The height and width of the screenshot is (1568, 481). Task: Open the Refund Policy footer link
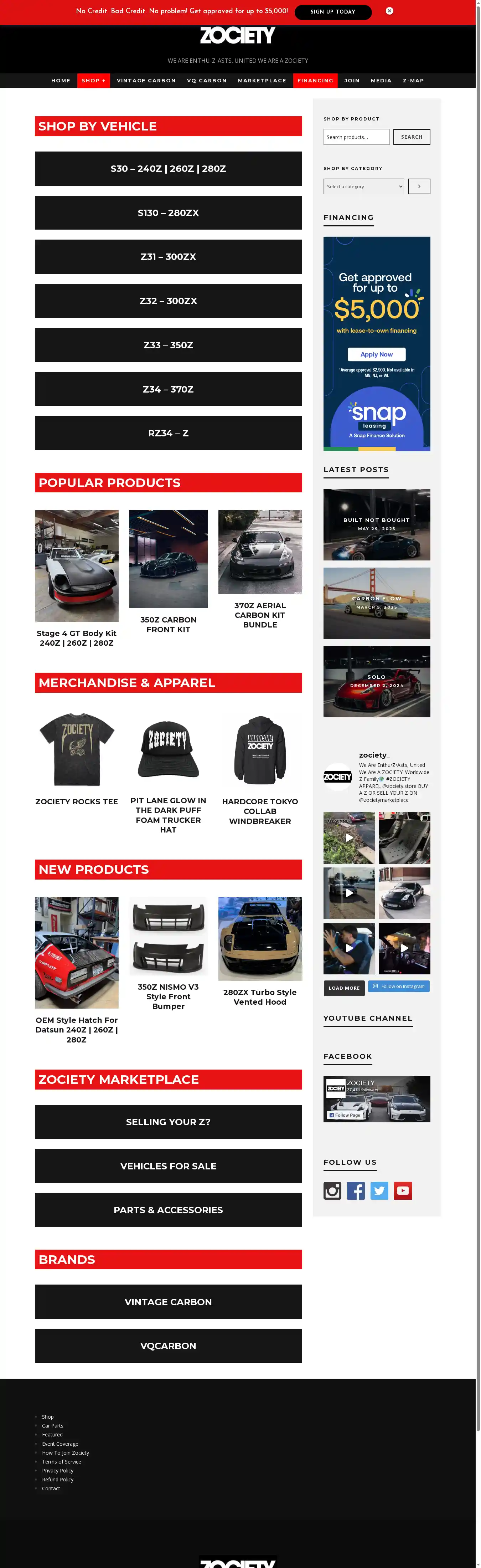tap(58, 1479)
